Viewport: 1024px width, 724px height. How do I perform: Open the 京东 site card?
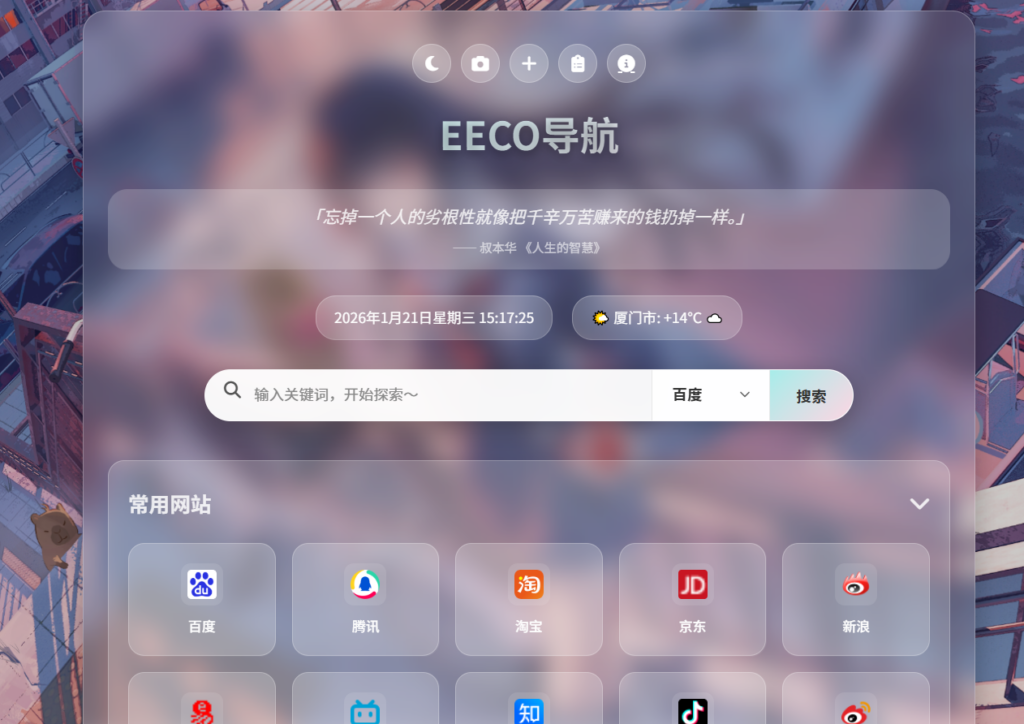(x=692, y=599)
